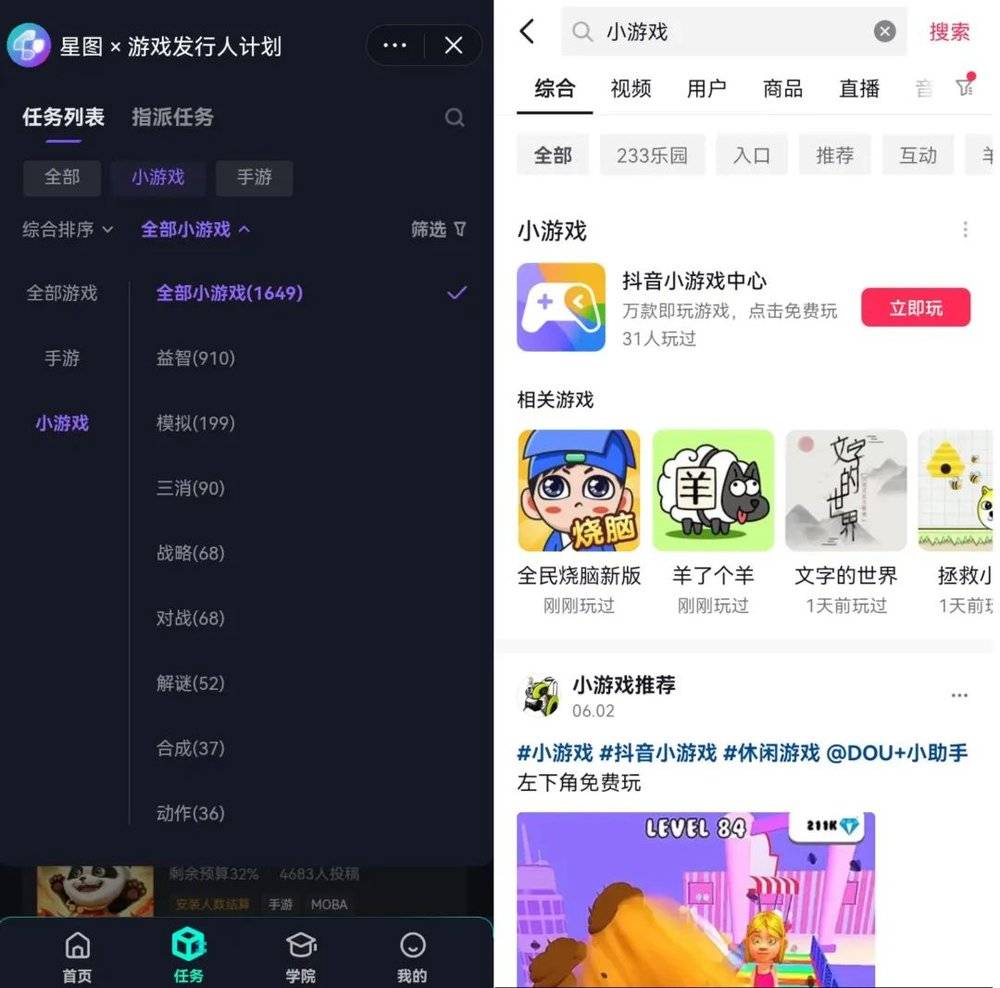Tap the task list search icon
The height and width of the screenshot is (988, 1000).
pos(454,118)
